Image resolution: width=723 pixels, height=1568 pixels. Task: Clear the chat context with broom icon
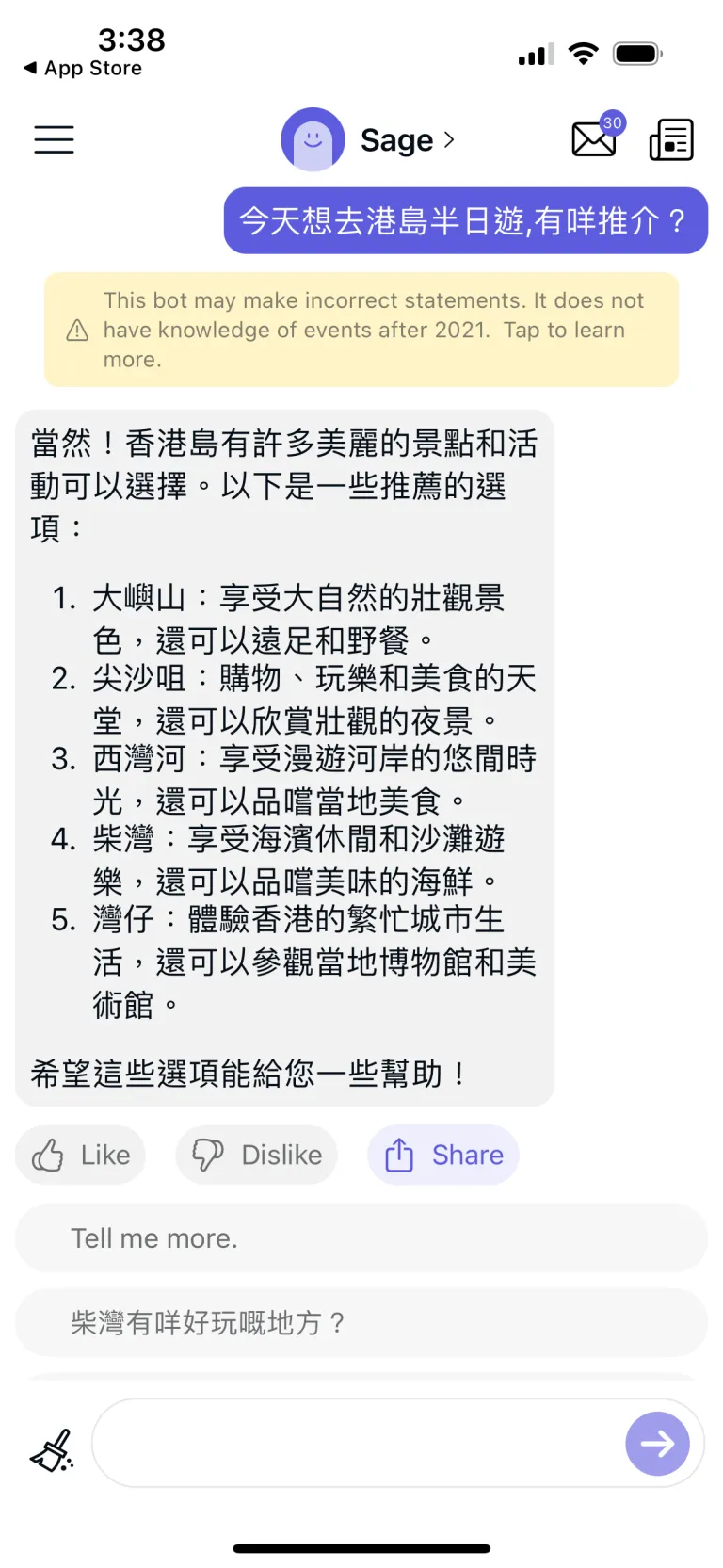[52, 1449]
